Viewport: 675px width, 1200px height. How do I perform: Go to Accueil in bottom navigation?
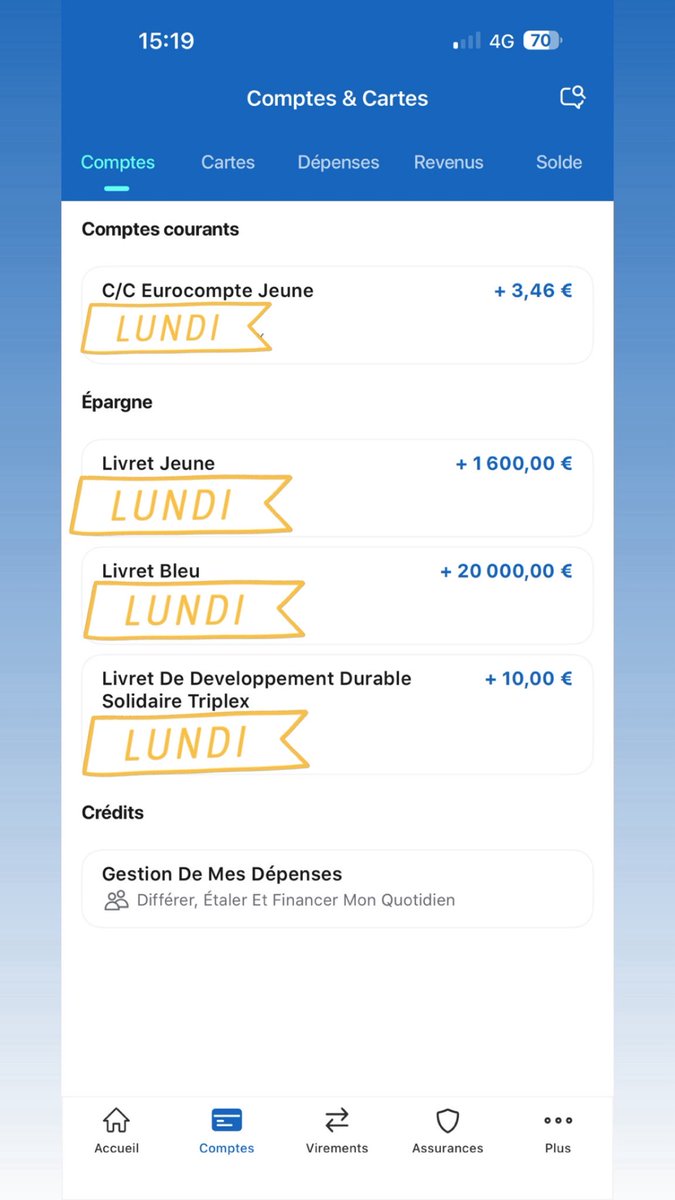[x=117, y=1131]
